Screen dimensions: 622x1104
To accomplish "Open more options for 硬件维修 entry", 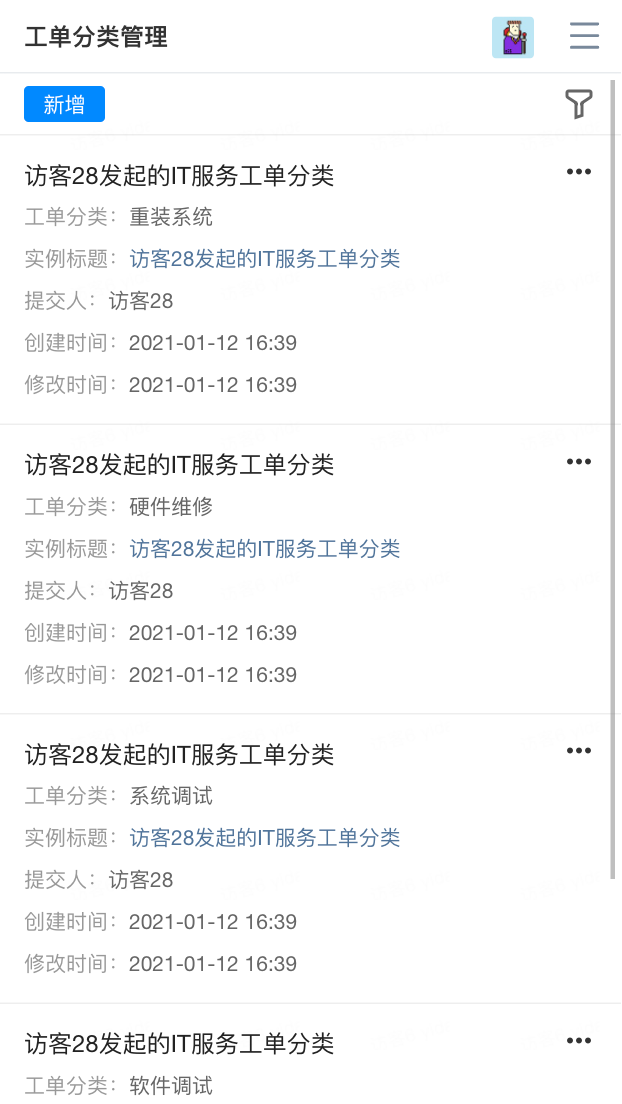I will [x=579, y=462].
